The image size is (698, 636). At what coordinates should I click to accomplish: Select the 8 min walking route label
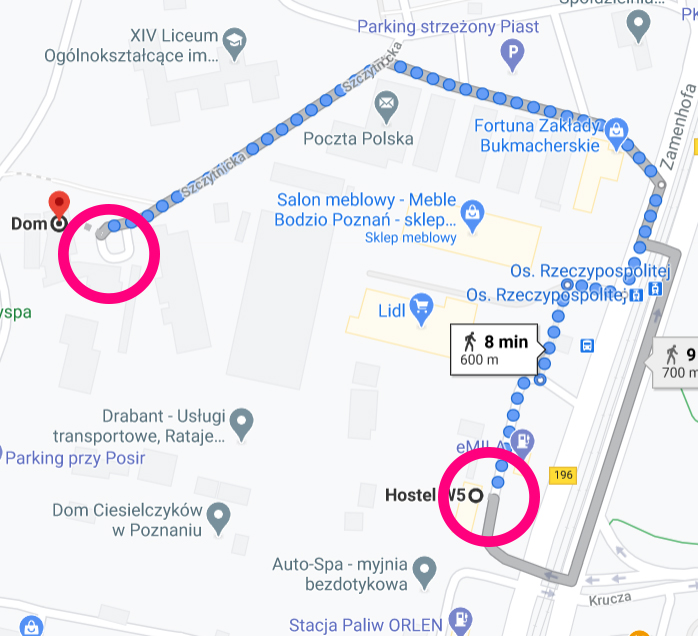496,349
